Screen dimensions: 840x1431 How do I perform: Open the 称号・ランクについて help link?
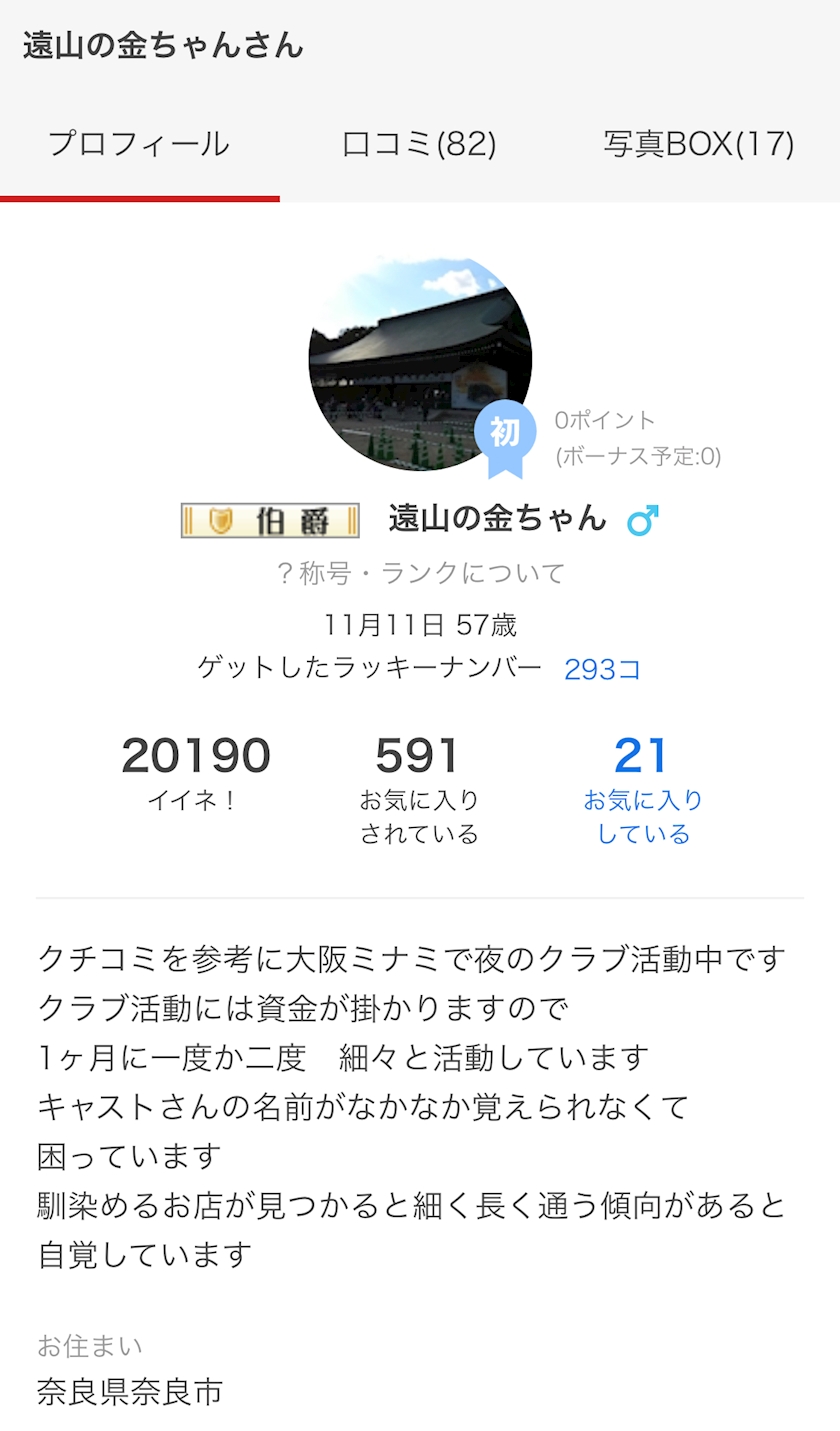pos(420,573)
